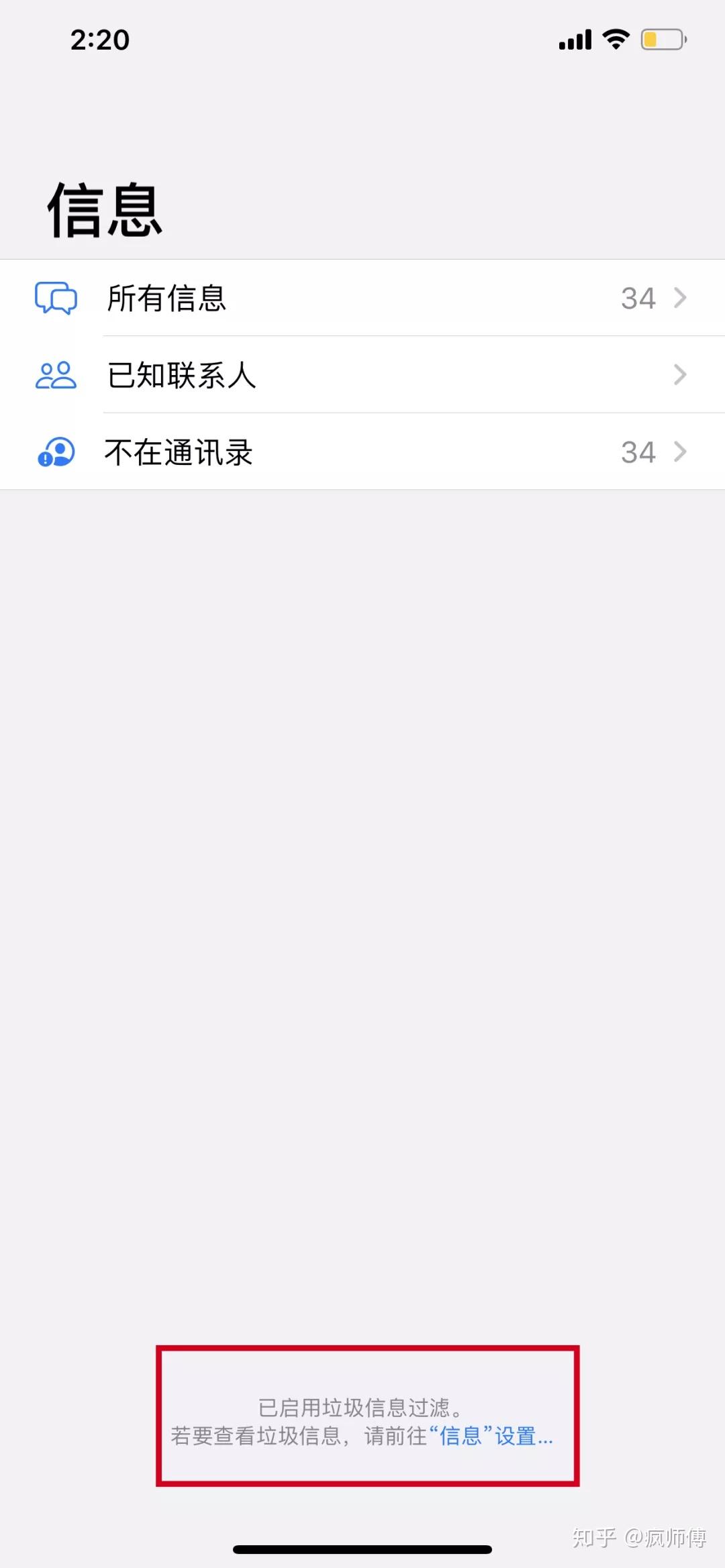Open the 不在通讯录 message category
The height and width of the screenshot is (1568, 725).
coord(178,452)
